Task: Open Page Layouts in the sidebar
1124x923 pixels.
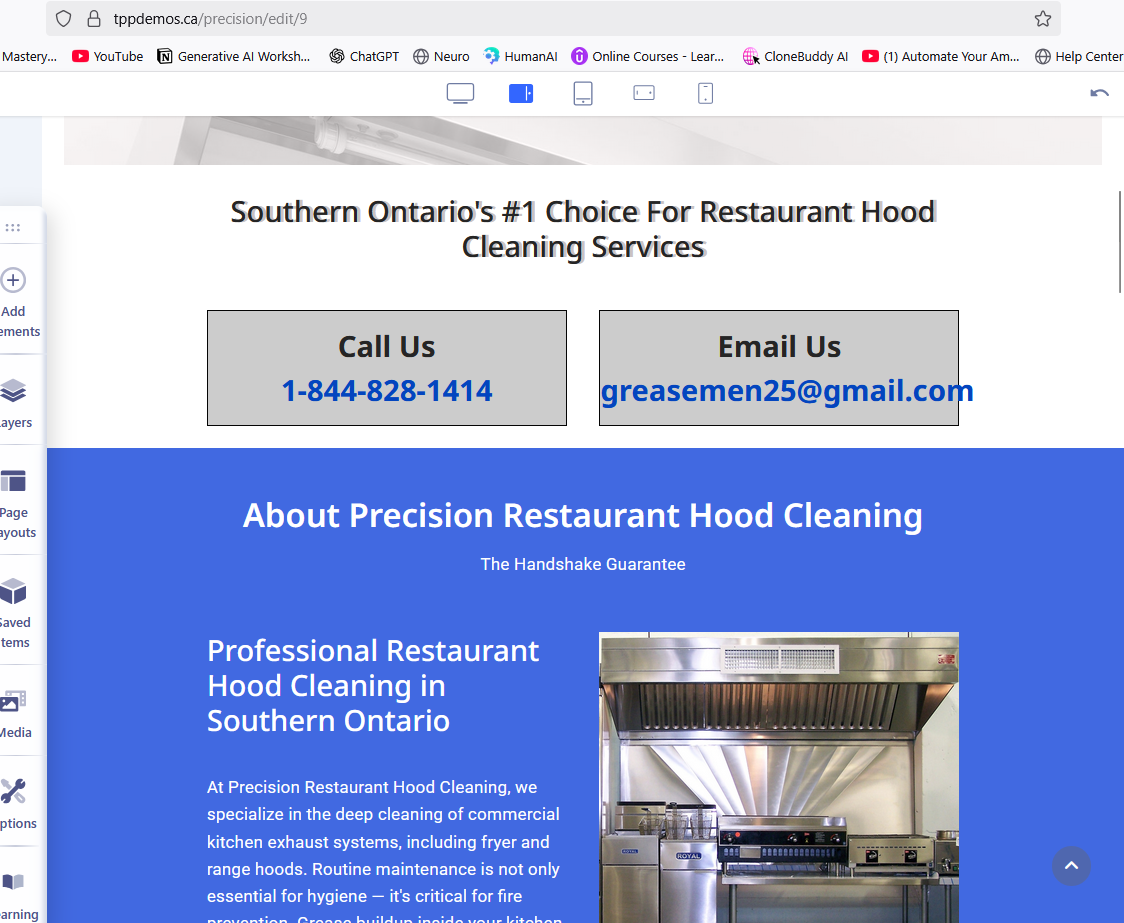Action: point(14,503)
